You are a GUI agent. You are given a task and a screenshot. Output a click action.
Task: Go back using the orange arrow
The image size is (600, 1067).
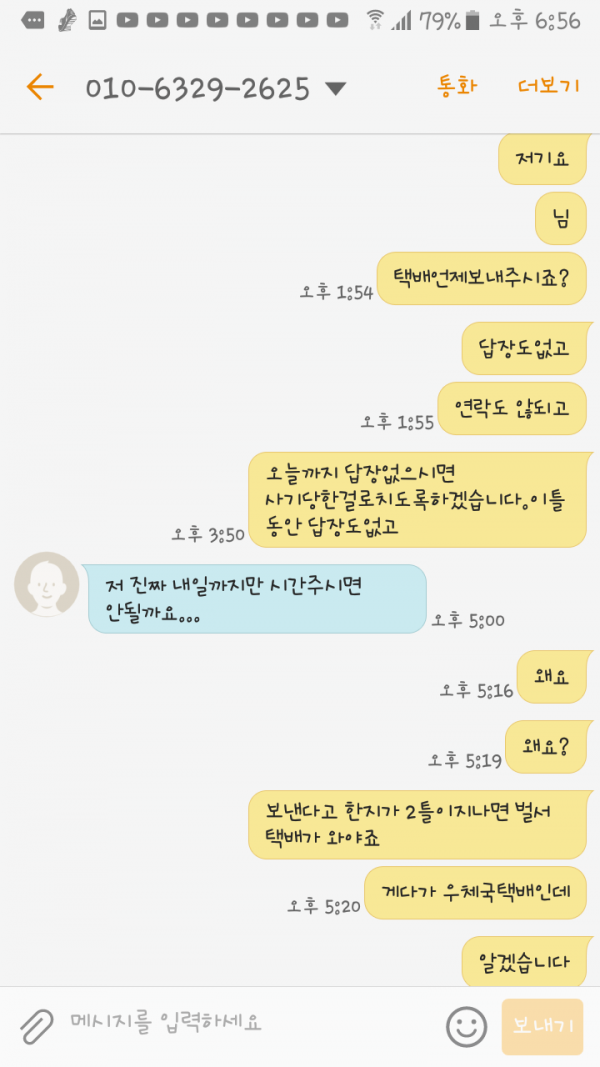pos(40,87)
